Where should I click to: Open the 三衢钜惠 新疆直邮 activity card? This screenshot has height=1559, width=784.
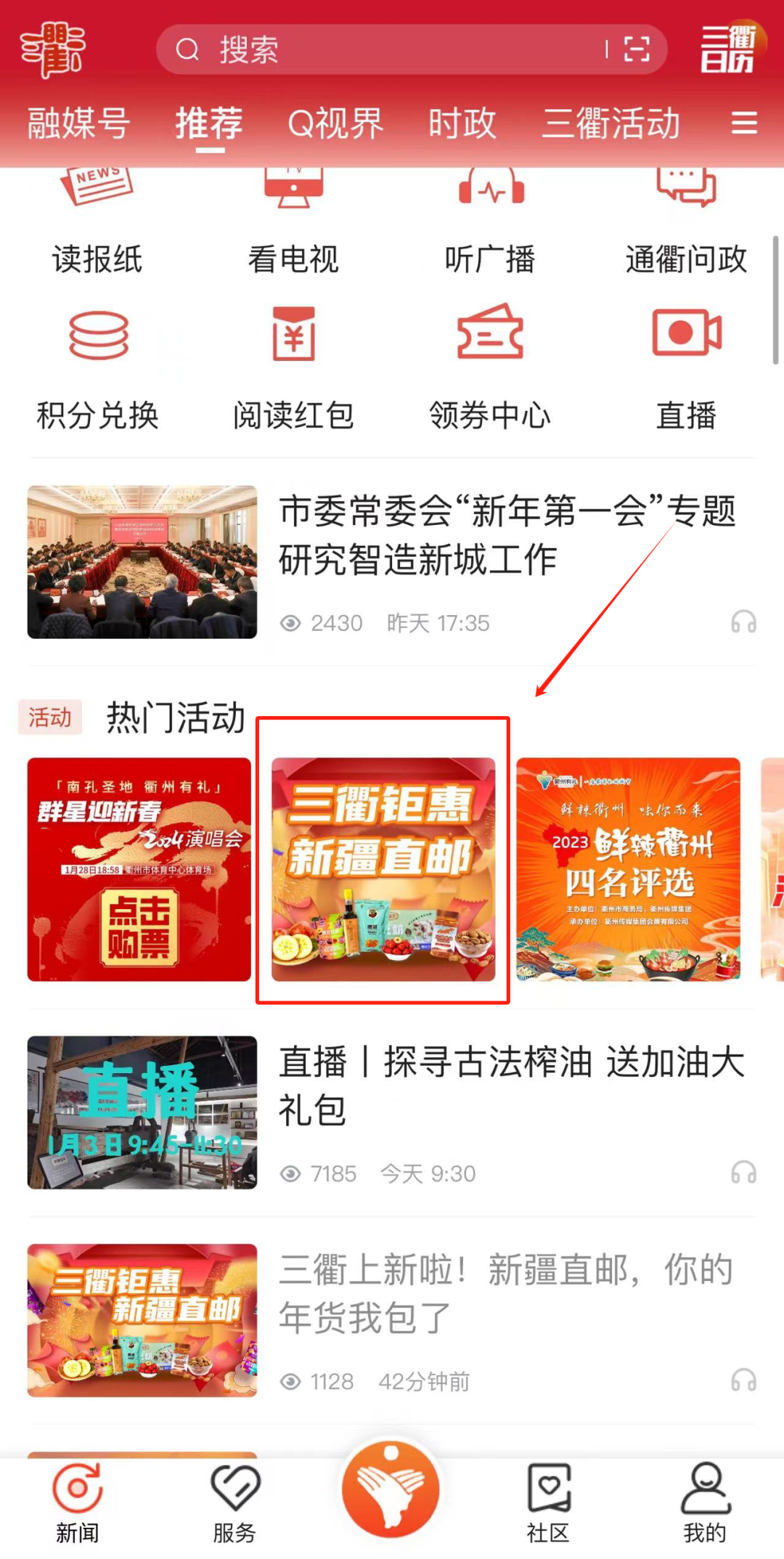383,869
